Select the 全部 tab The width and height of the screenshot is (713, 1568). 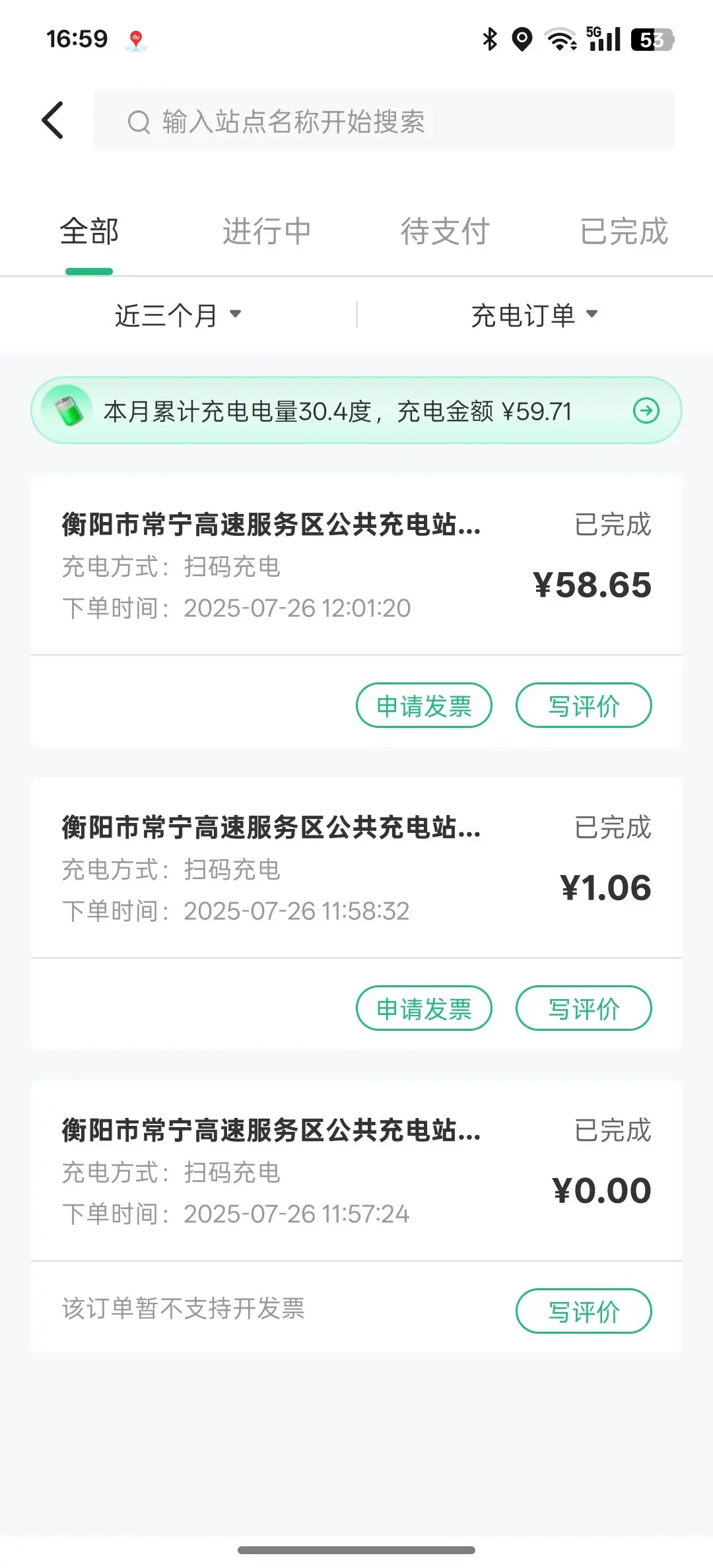(x=89, y=232)
